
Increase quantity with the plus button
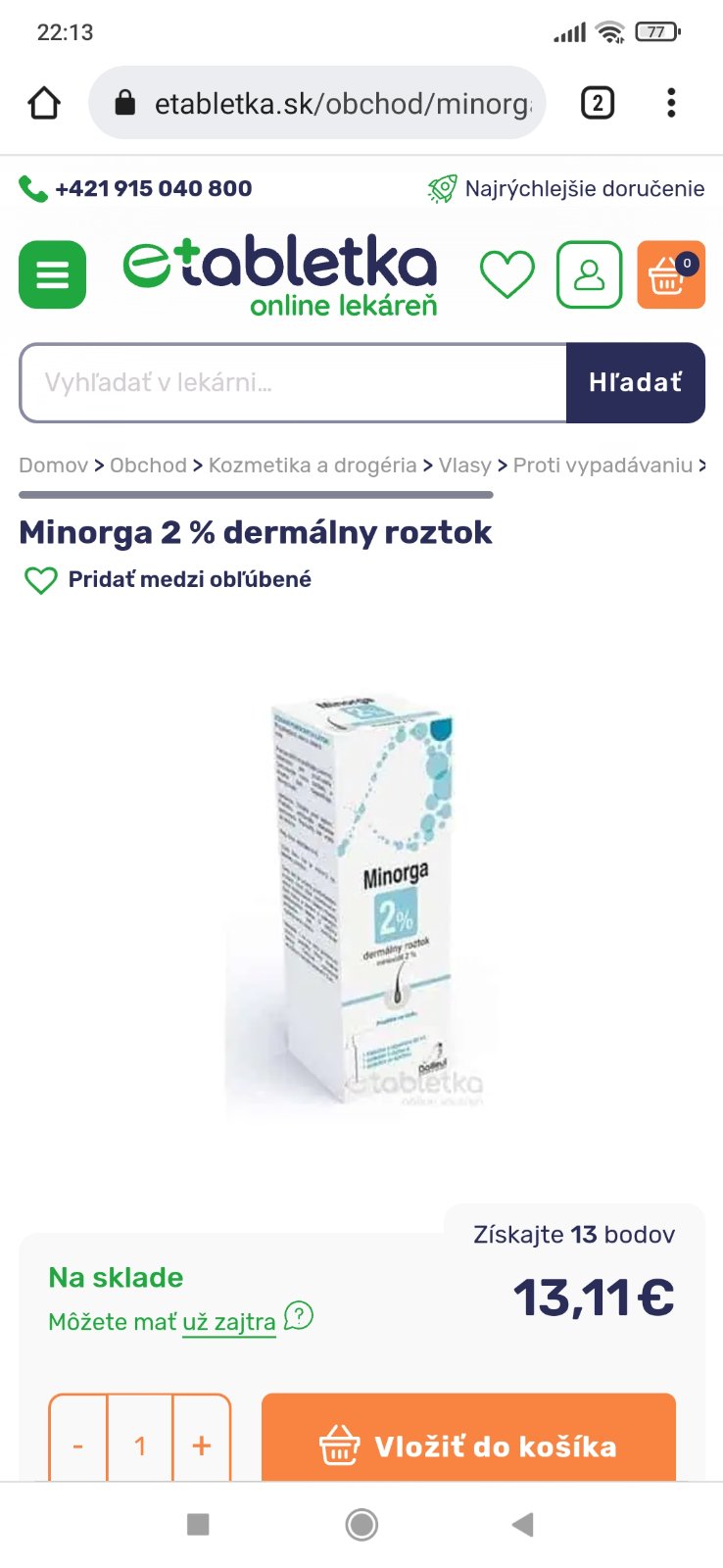coord(202,1445)
